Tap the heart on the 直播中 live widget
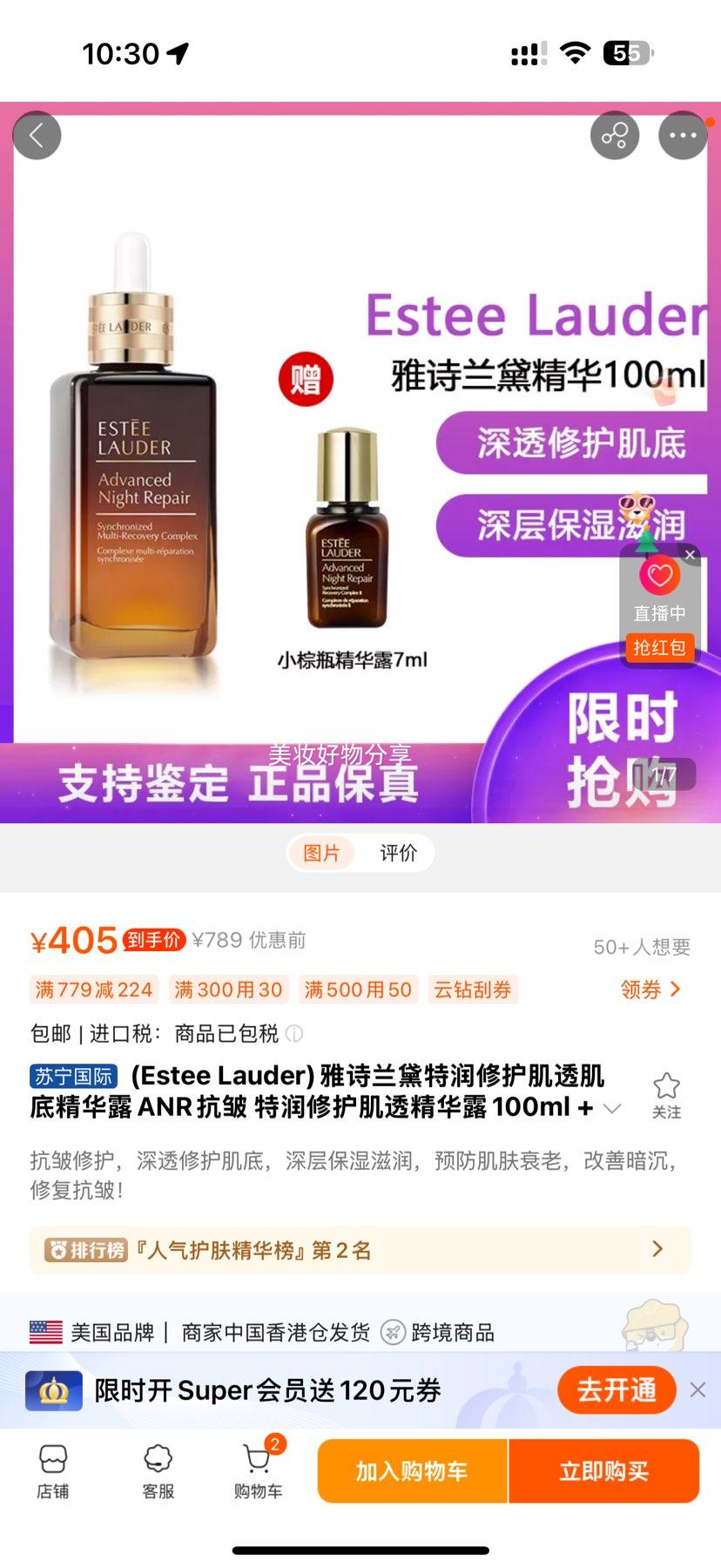The width and height of the screenshot is (721, 1568). pyautogui.click(x=659, y=577)
